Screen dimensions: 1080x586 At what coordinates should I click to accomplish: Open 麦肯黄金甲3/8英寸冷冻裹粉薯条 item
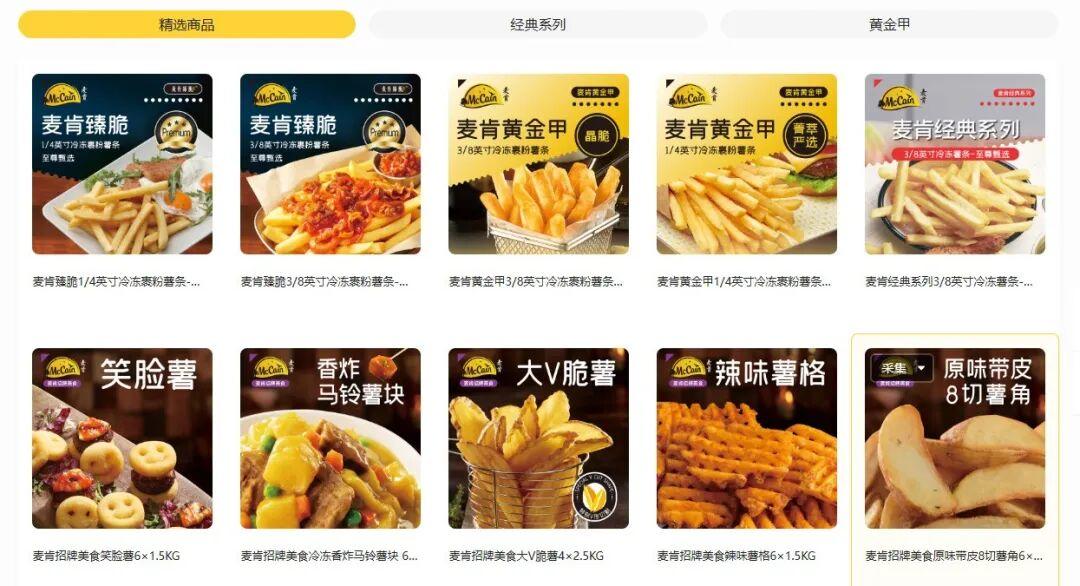pyautogui.click(x=538, y=164)
